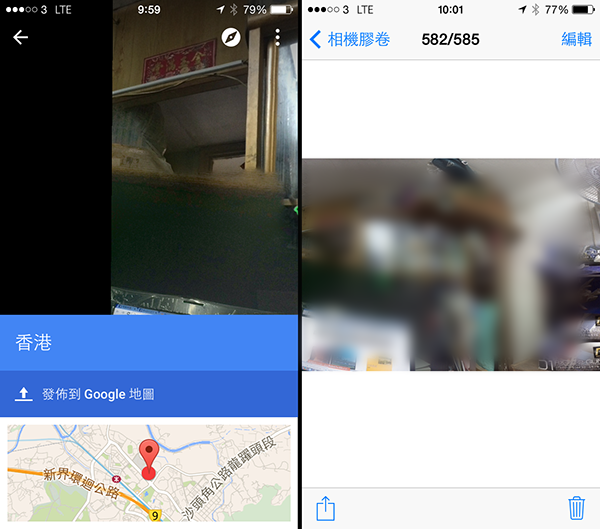The image size is (600, 529).
Task: Open the three-dot overflow menu
Action: click(x=277, y=38)
